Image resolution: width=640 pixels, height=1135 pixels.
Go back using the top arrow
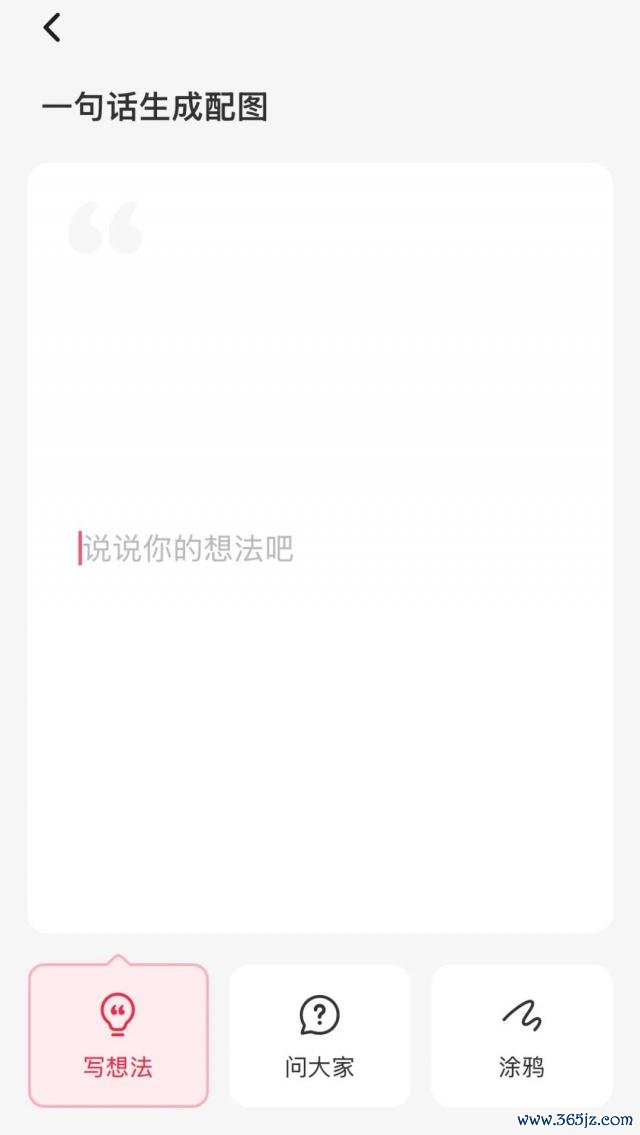(51, 28)
